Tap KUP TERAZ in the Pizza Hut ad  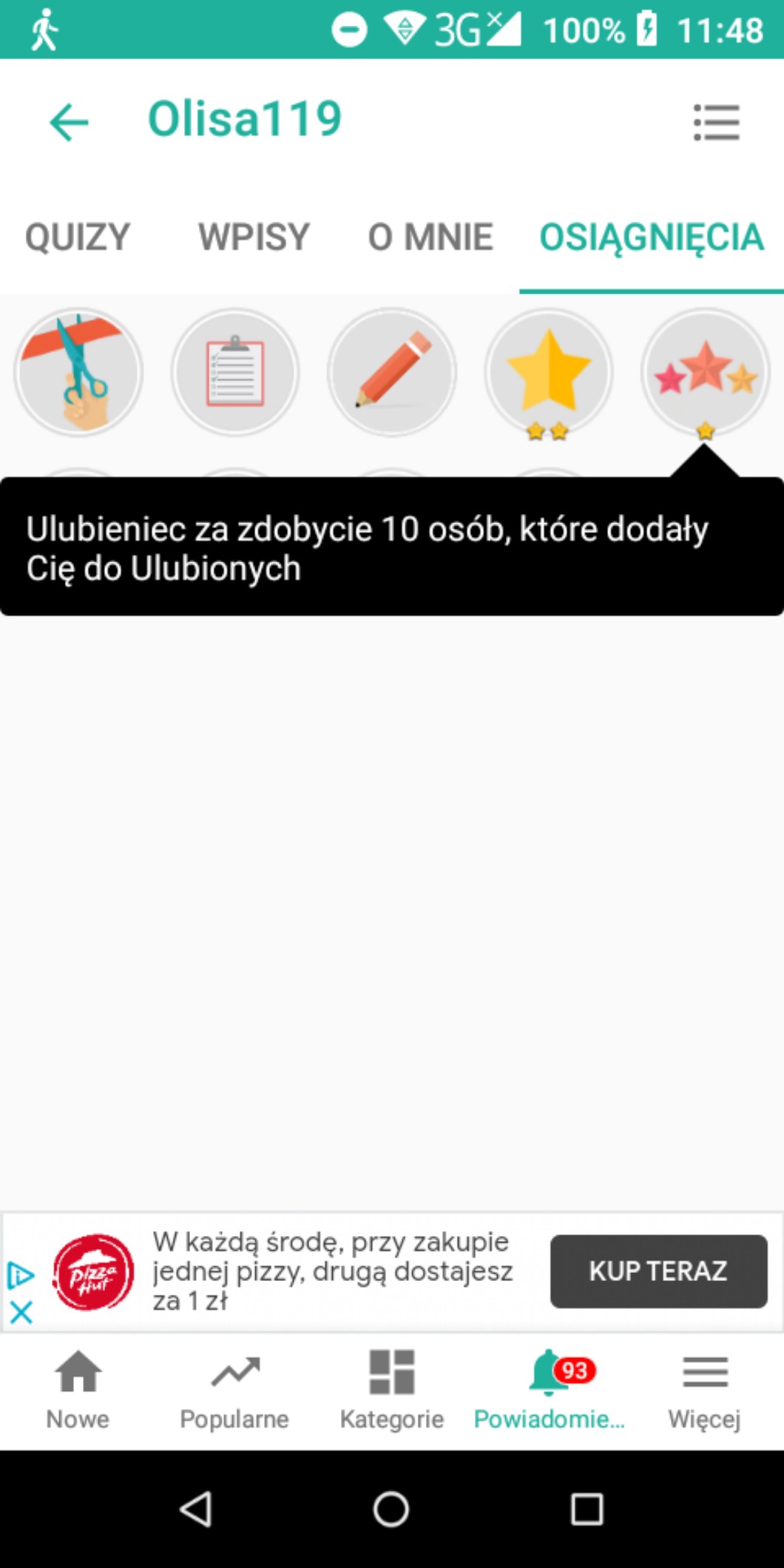tap(658, 1271)
